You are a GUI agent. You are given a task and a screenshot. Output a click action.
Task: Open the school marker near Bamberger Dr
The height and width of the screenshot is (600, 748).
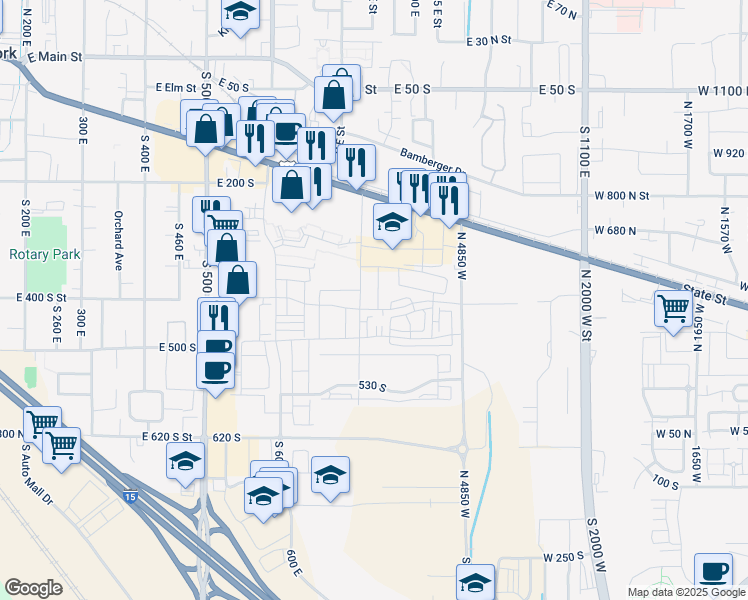pyautogui.click(x=393, y=222)
